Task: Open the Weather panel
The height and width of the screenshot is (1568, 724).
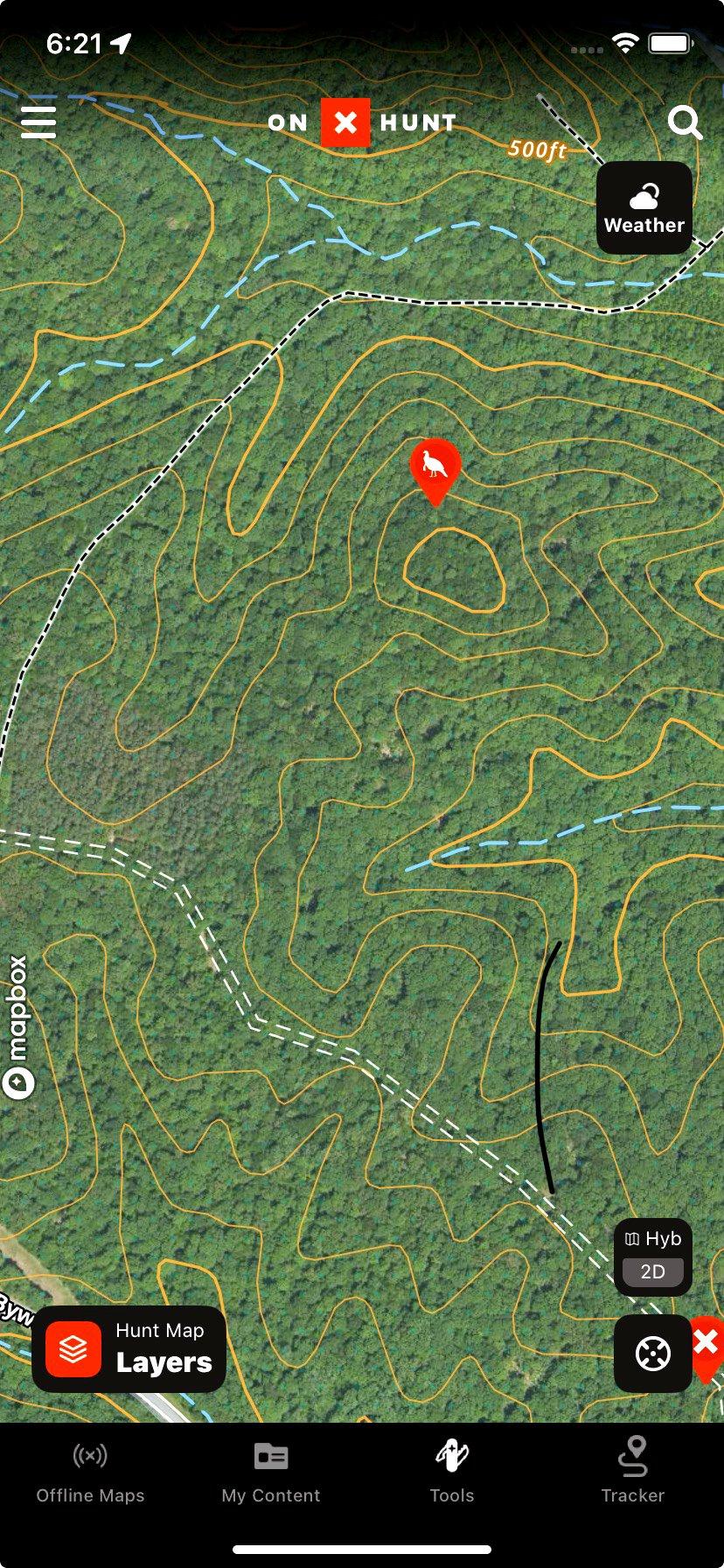Action: coord(644,208)
